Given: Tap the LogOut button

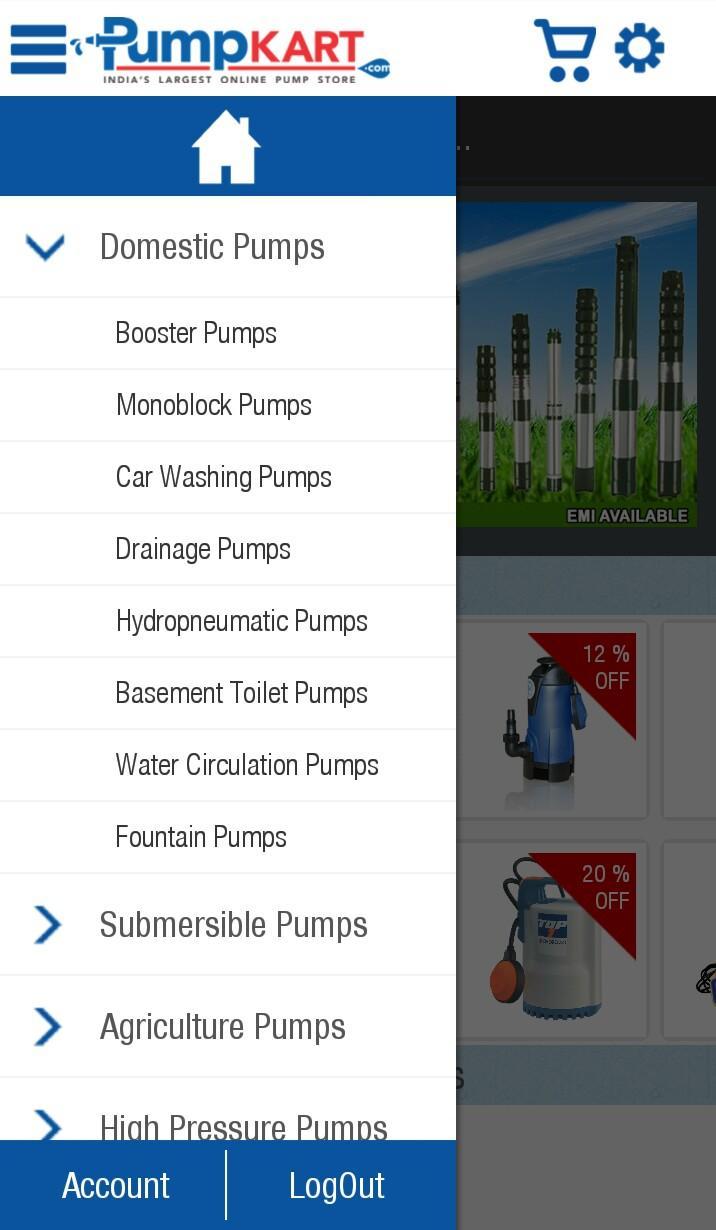Looking at the screenshot, I should [337, 1185].
